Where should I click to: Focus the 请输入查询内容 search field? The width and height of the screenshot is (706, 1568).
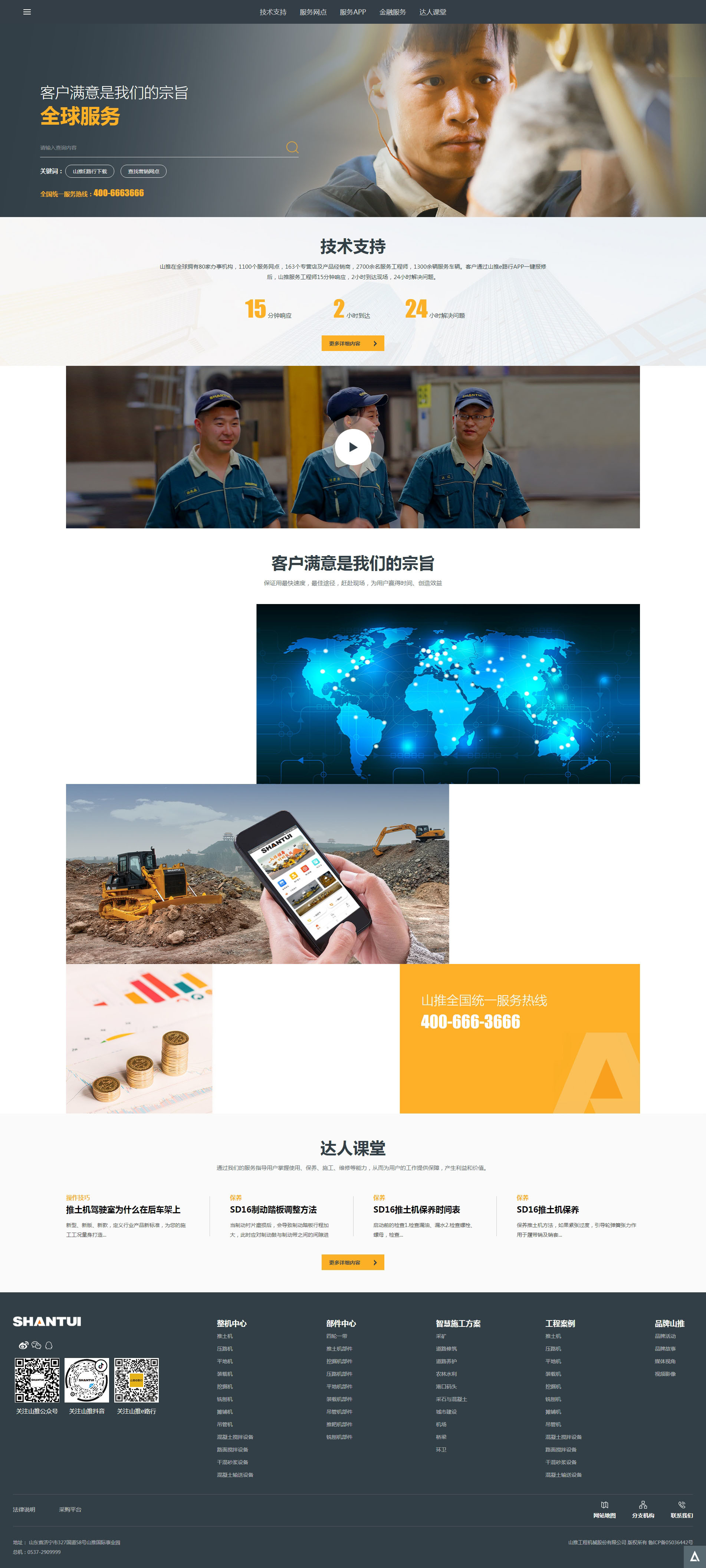pyautogui.click(x=158, y=148)
